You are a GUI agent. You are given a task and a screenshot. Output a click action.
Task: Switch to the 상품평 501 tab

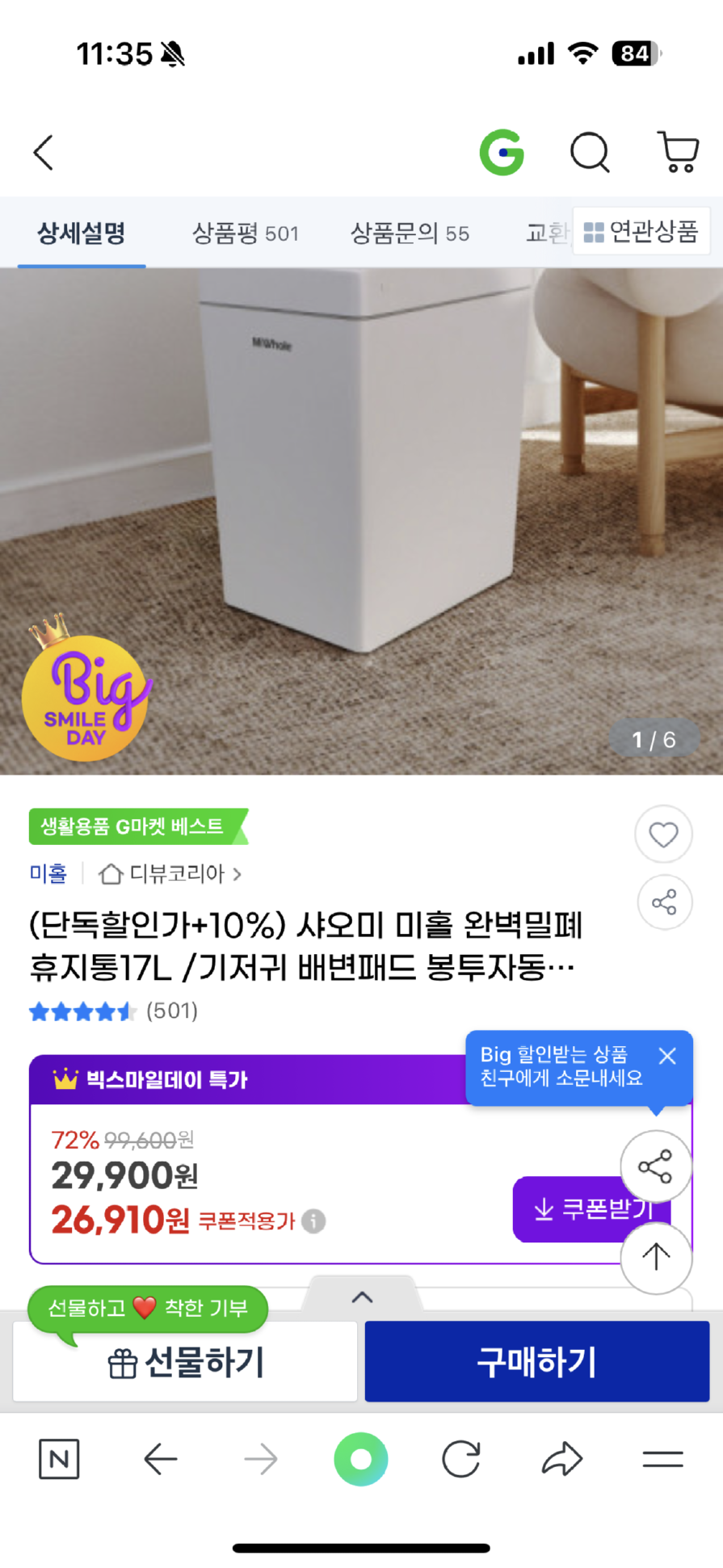(245, 233)
